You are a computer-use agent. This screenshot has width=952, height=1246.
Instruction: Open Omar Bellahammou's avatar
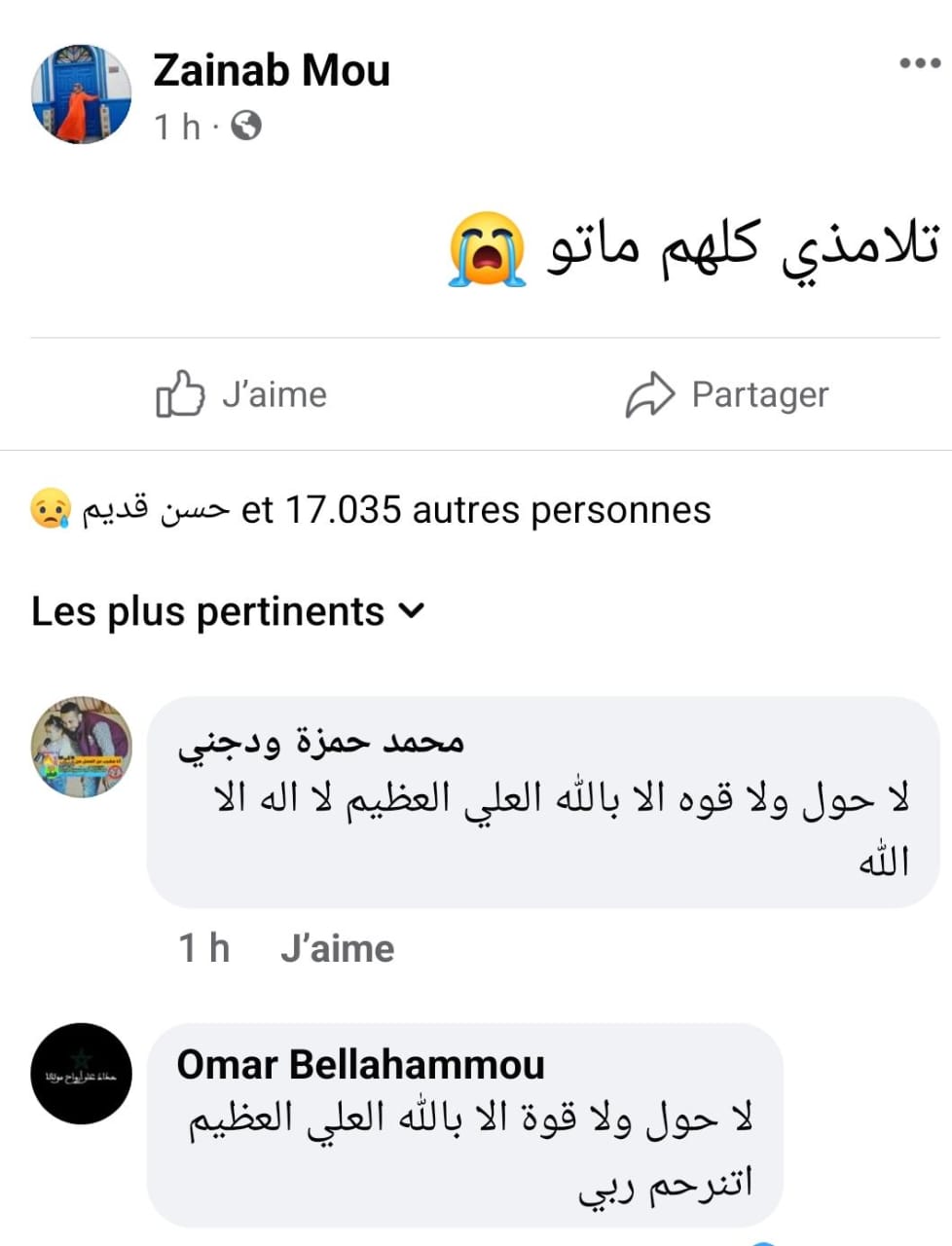pyautogui.click(x=81, y=1073)
